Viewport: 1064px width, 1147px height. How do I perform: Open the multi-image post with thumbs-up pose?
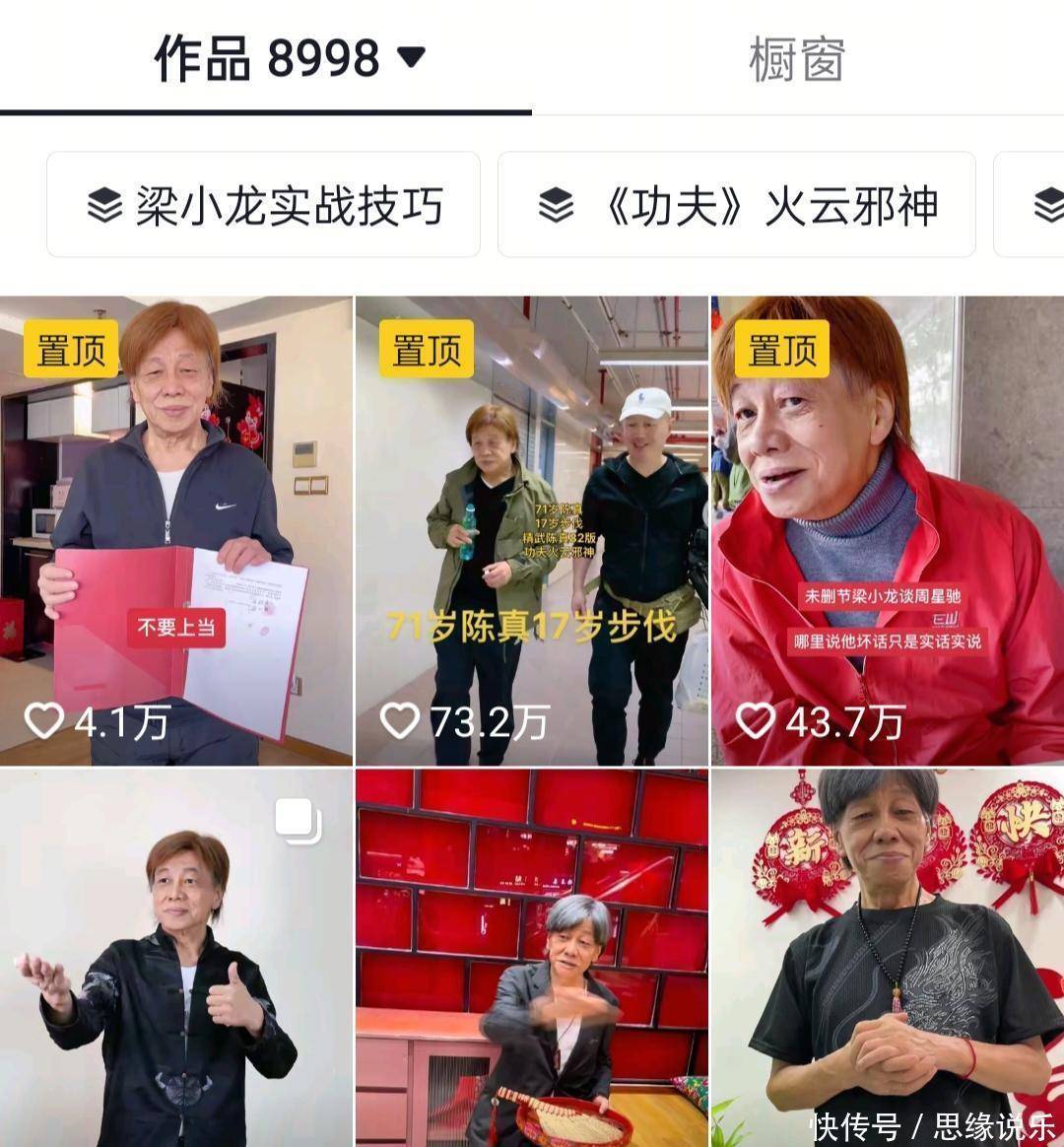click(175, 958)
